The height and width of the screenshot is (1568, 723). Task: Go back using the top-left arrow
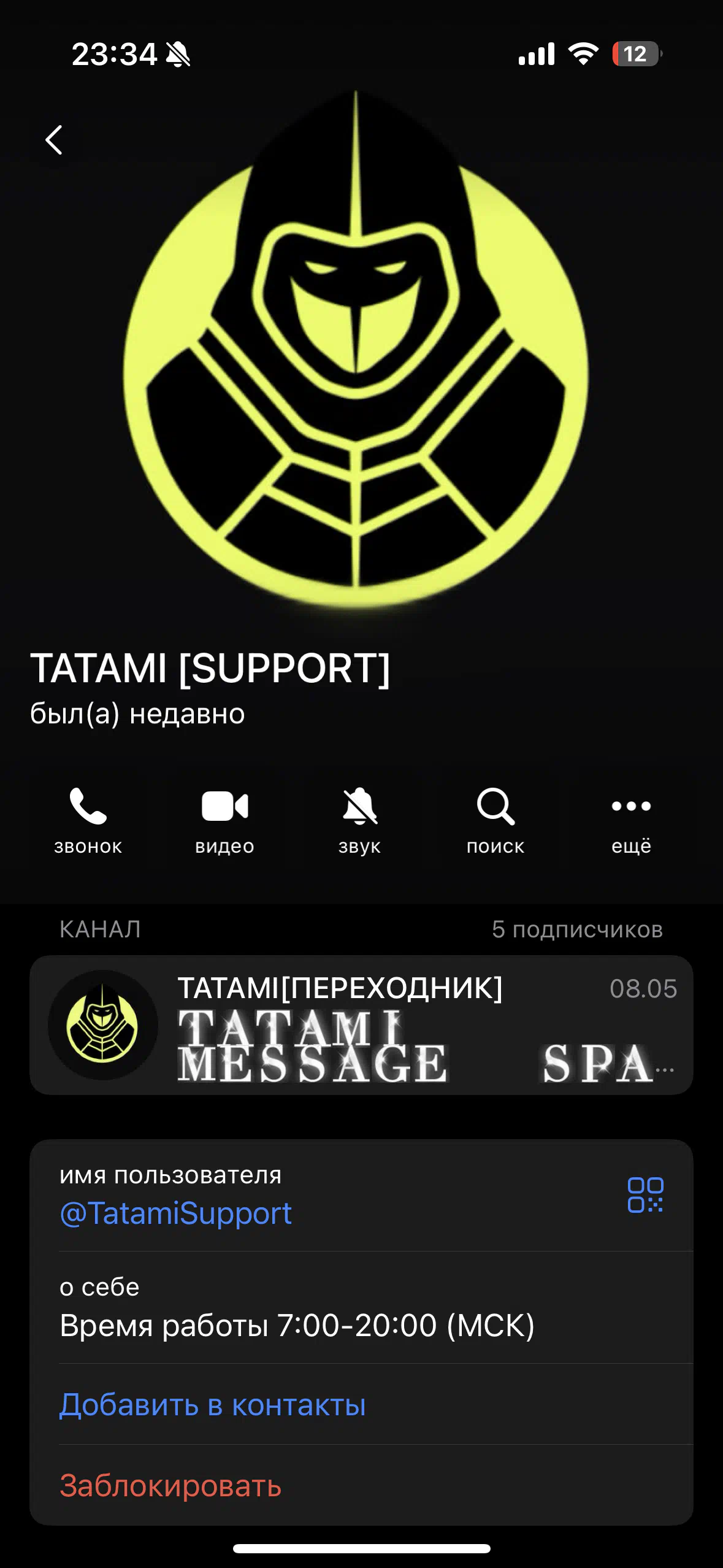point(54,140)
